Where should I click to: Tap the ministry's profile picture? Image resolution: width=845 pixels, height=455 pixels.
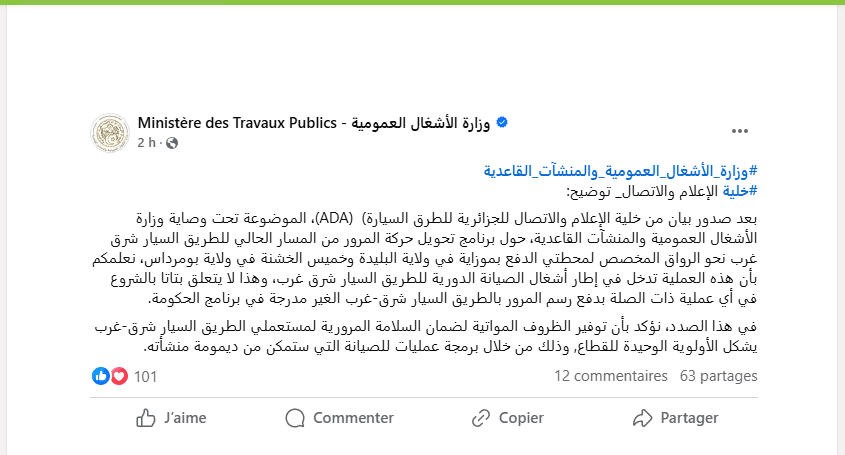[x=108, y=132]
